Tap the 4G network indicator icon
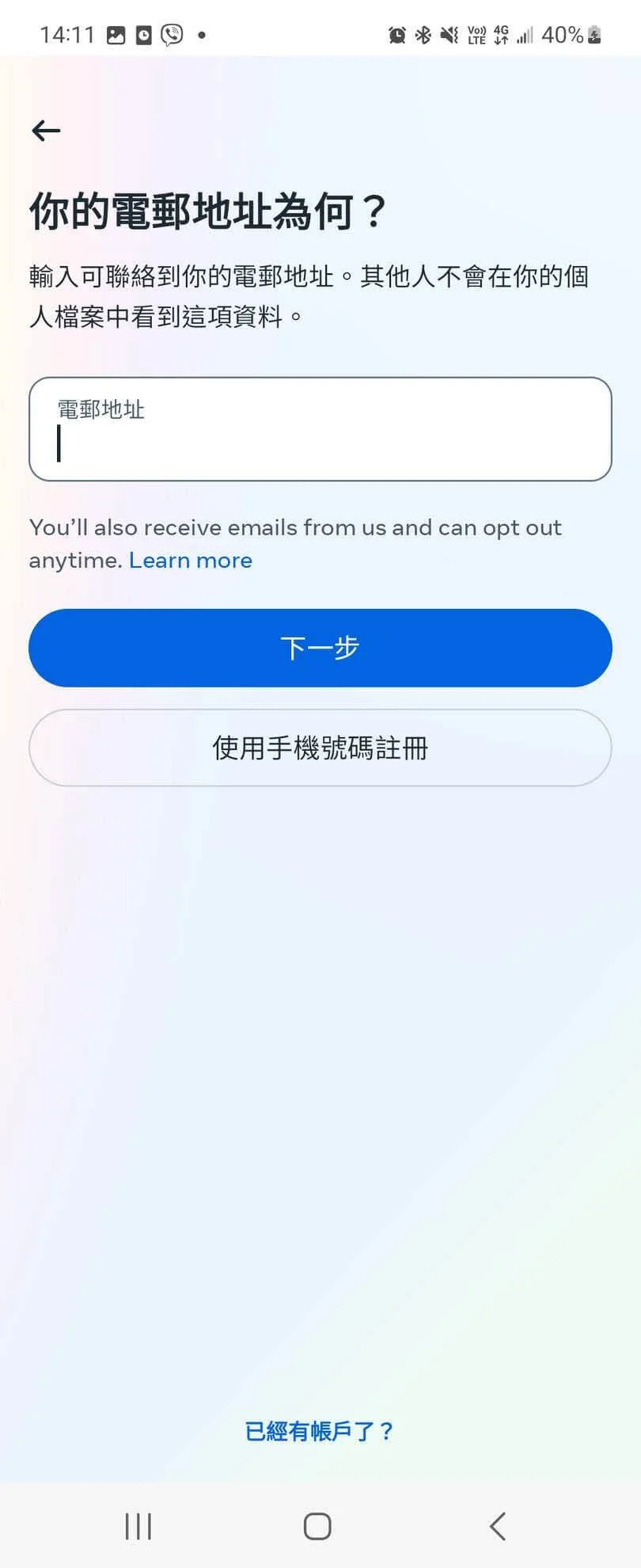Screen dimensions: 641x1568 pos(501,35)
